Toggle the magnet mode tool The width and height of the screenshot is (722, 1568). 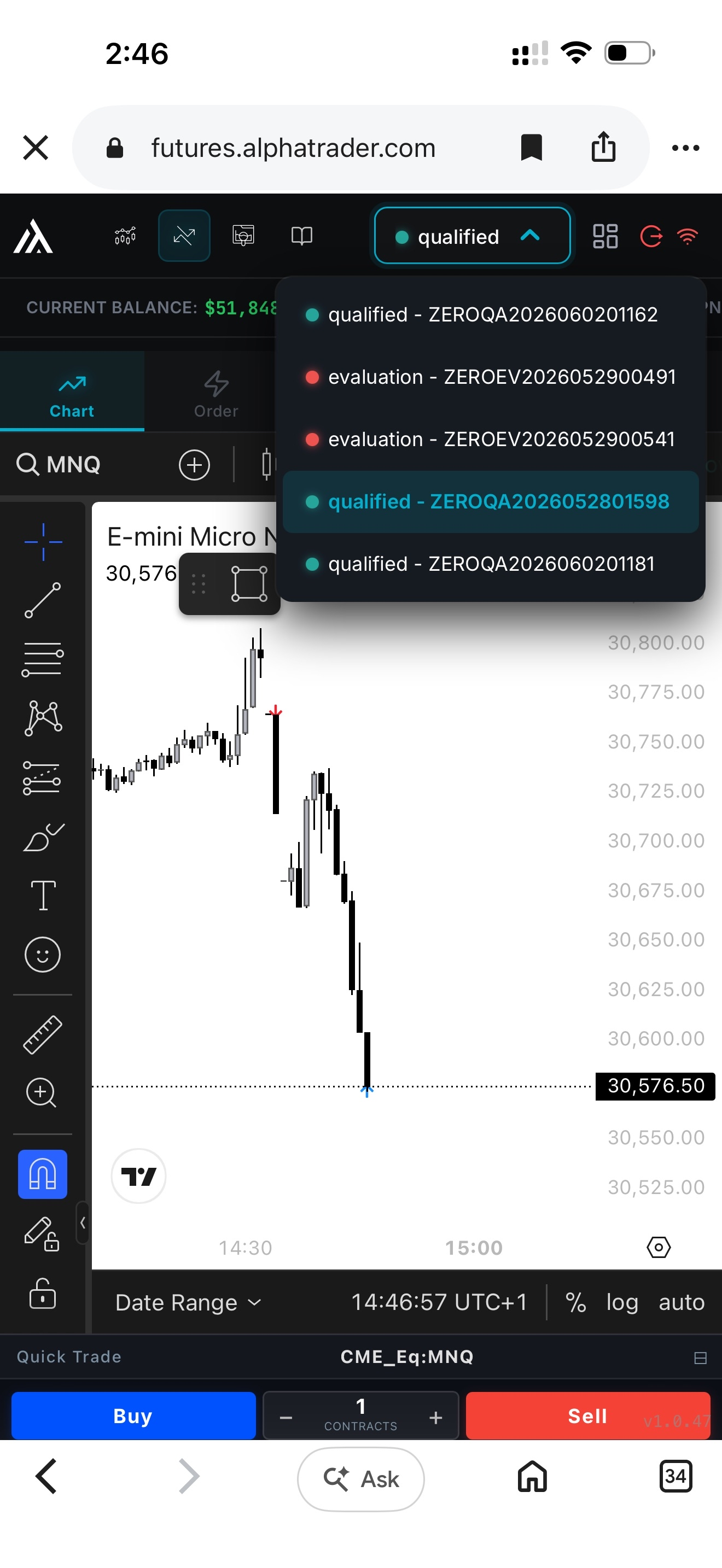pyautogui.click(x=43, y=1174)
